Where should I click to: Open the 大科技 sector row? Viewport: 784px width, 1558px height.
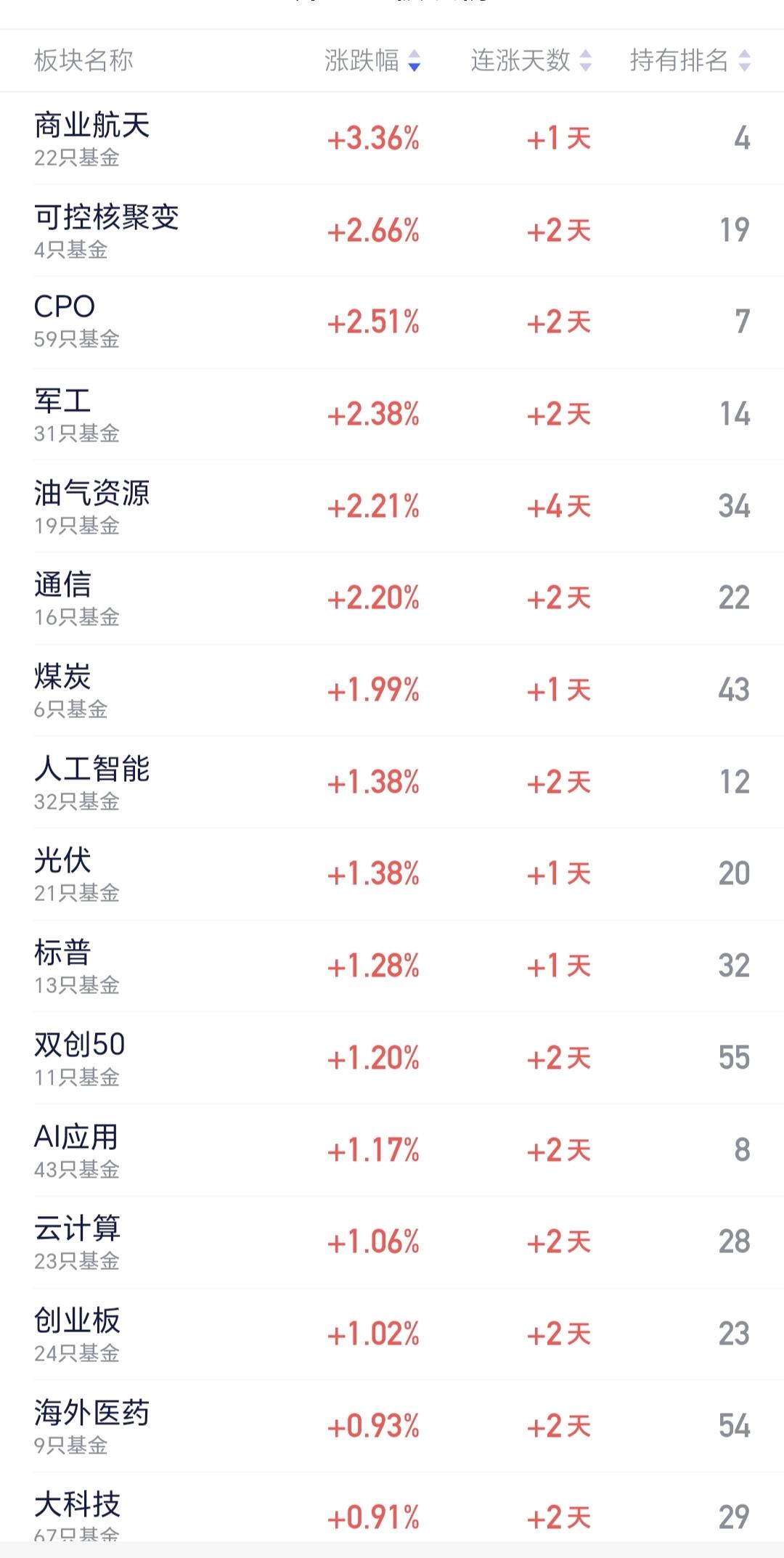pyautogui.click(x=392, y=1507)
